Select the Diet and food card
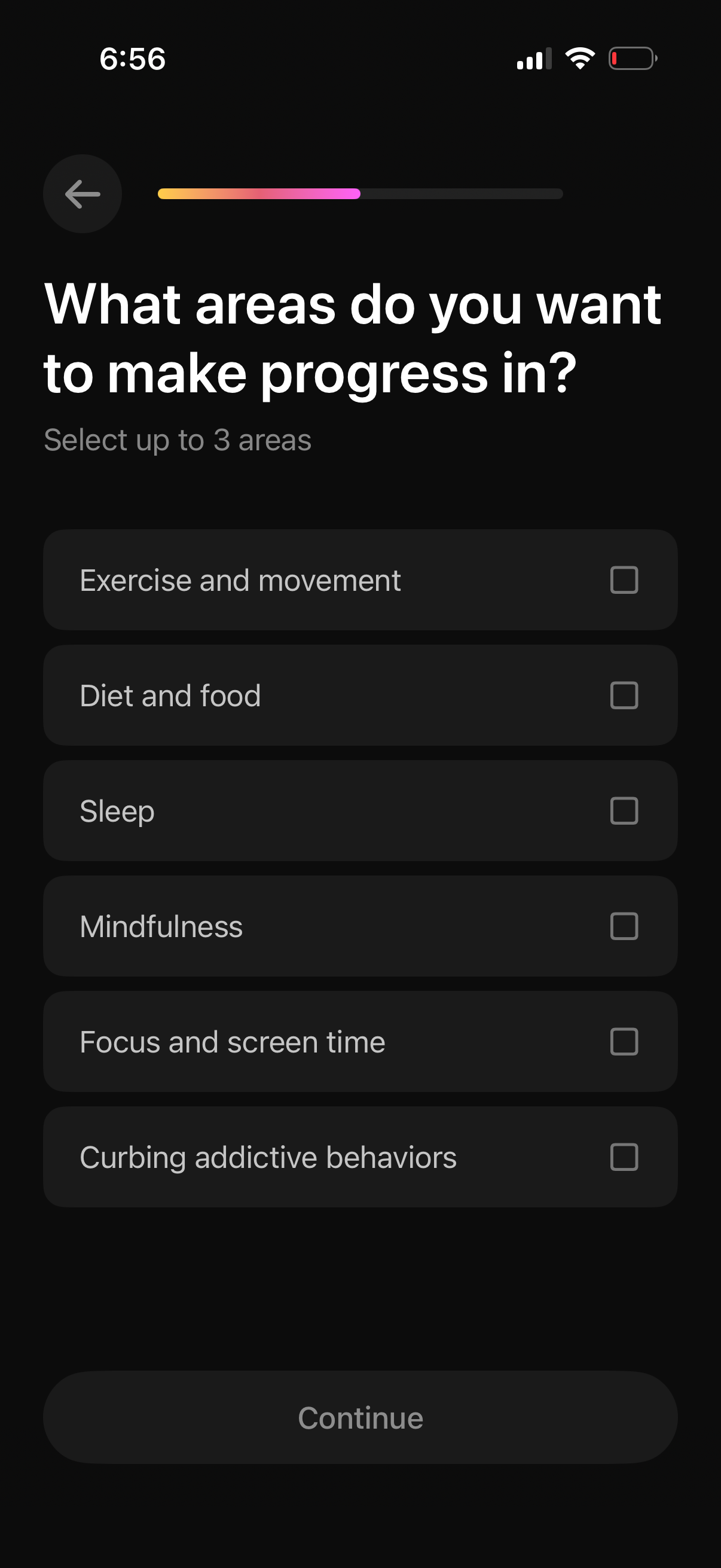The height and width of the screenshot is (1568, 721). click(360, 694)
